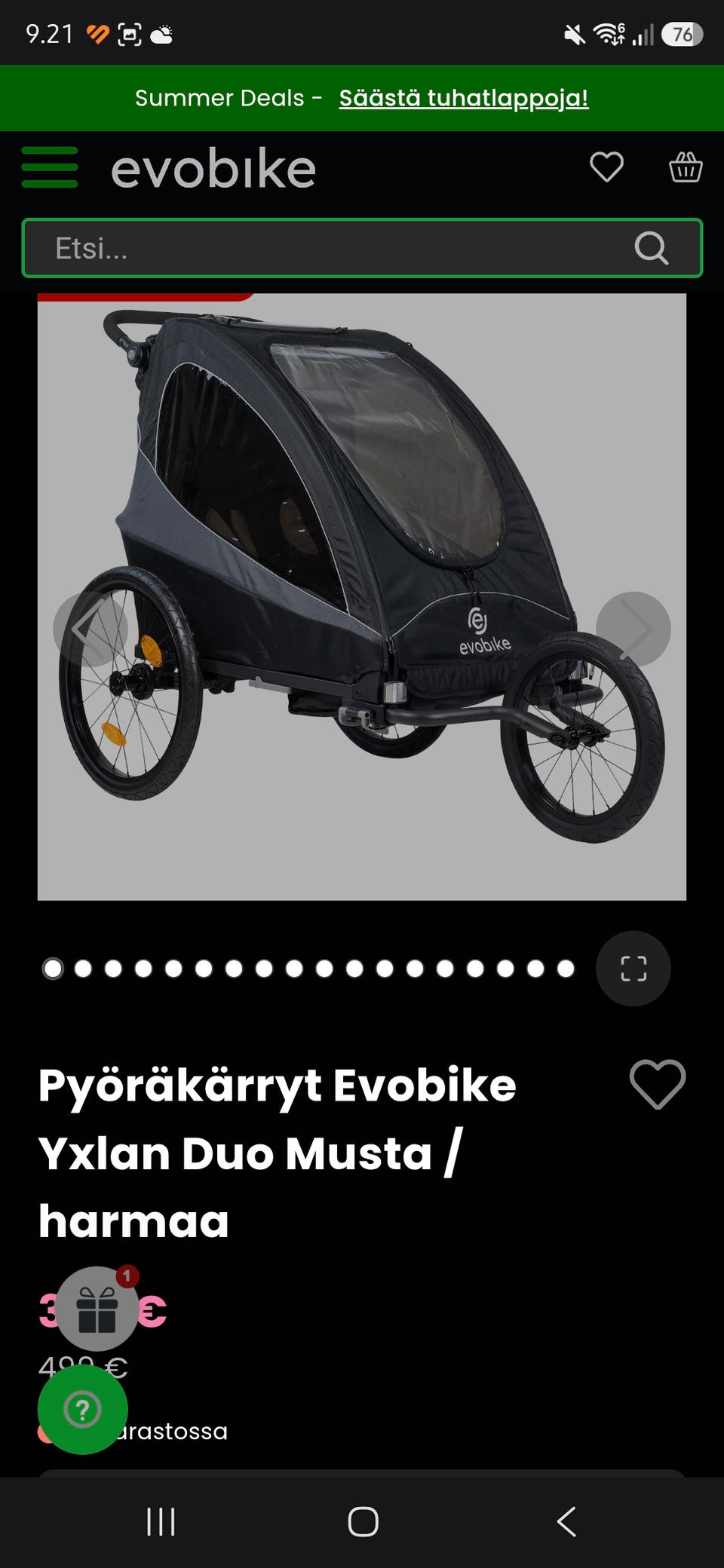Show the previous product image
The image size is (724, 1568).
[x=90, y=629]
